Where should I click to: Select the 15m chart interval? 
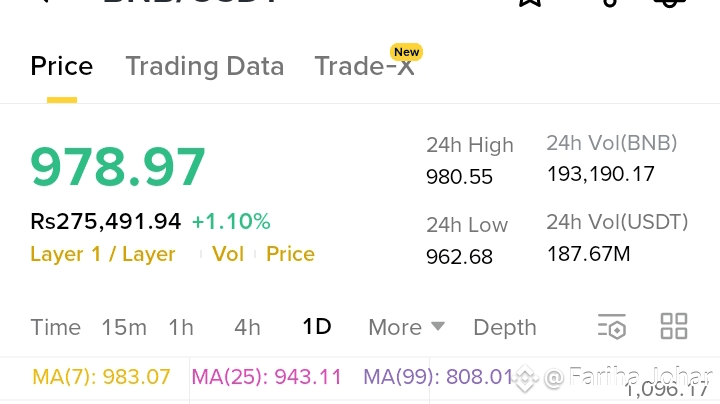point(124,327)
